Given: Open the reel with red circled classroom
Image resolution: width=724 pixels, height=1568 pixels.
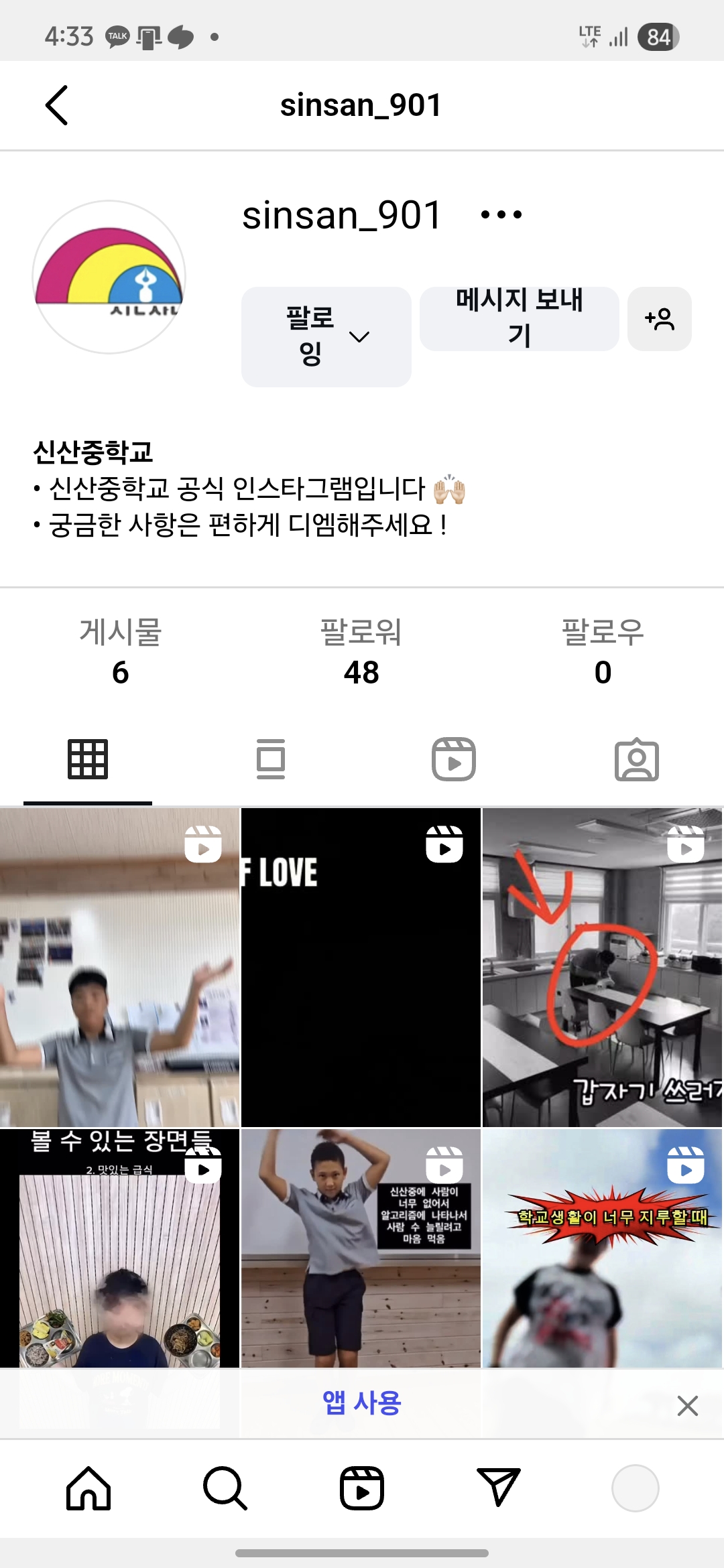Looking at the screenshot, I should point(602,967).
